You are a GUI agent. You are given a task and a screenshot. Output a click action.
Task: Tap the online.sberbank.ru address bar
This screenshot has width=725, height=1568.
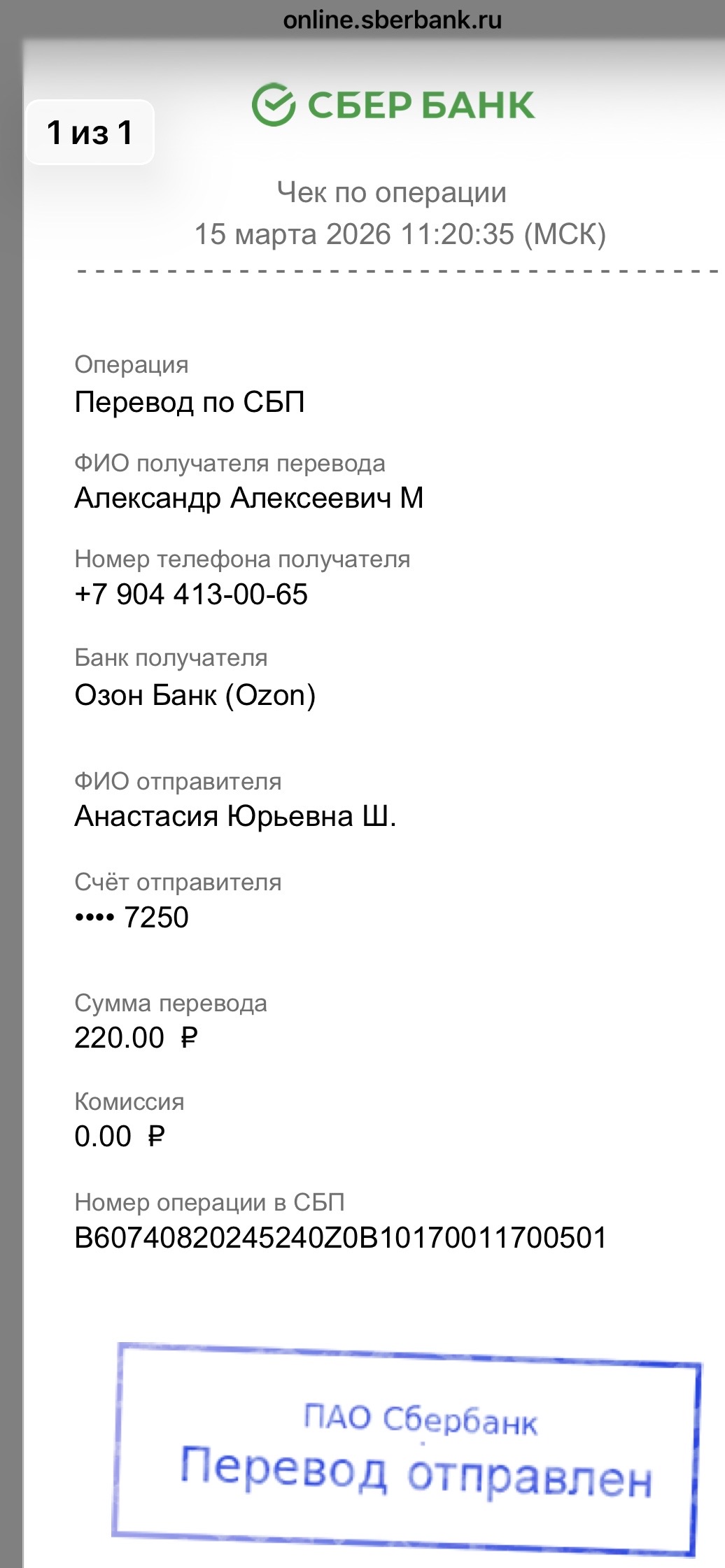point(392,20)
